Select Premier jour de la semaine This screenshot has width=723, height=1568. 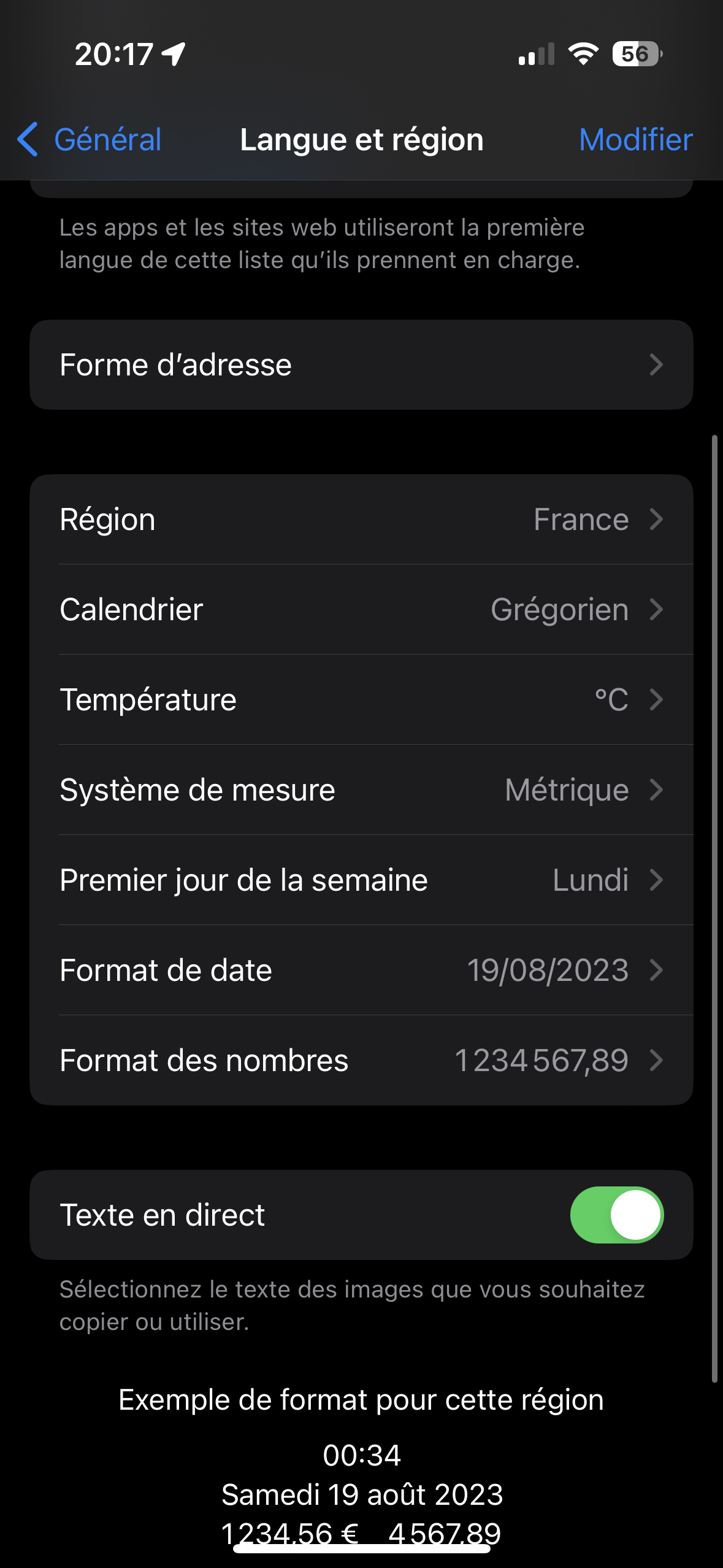[361, 880]
